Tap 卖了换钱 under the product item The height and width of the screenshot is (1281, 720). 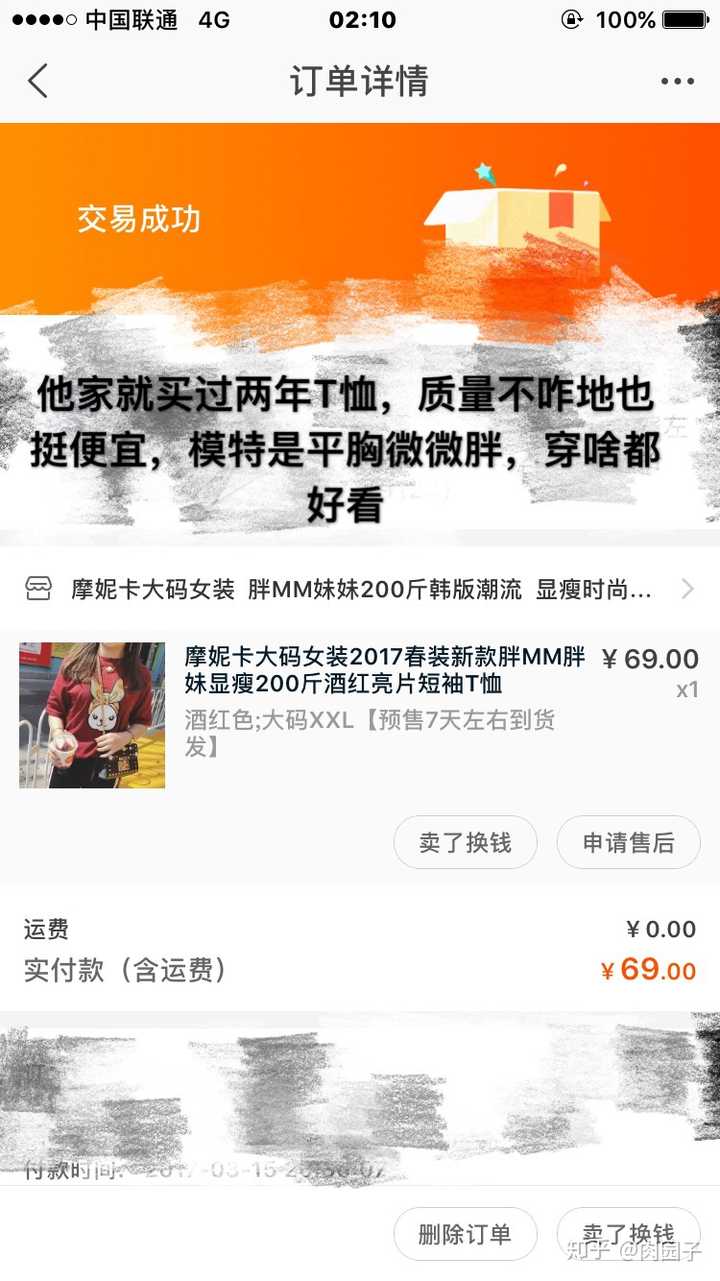pyautogui.click(x=465, y=843)
